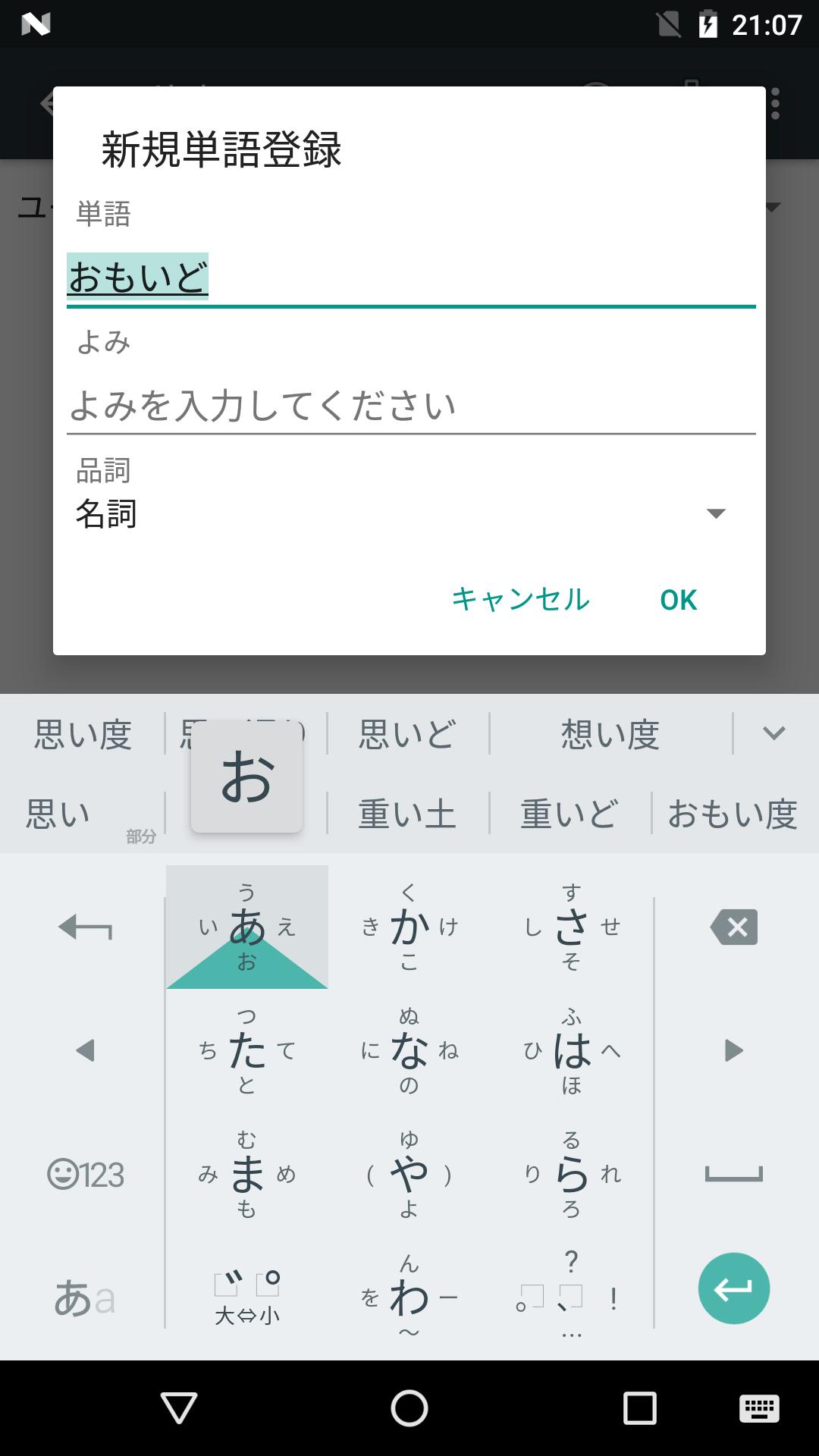Screen dimensions: 819x1456
Task: Expand the candidate list chevron
Action: click(x=774, y=733)
